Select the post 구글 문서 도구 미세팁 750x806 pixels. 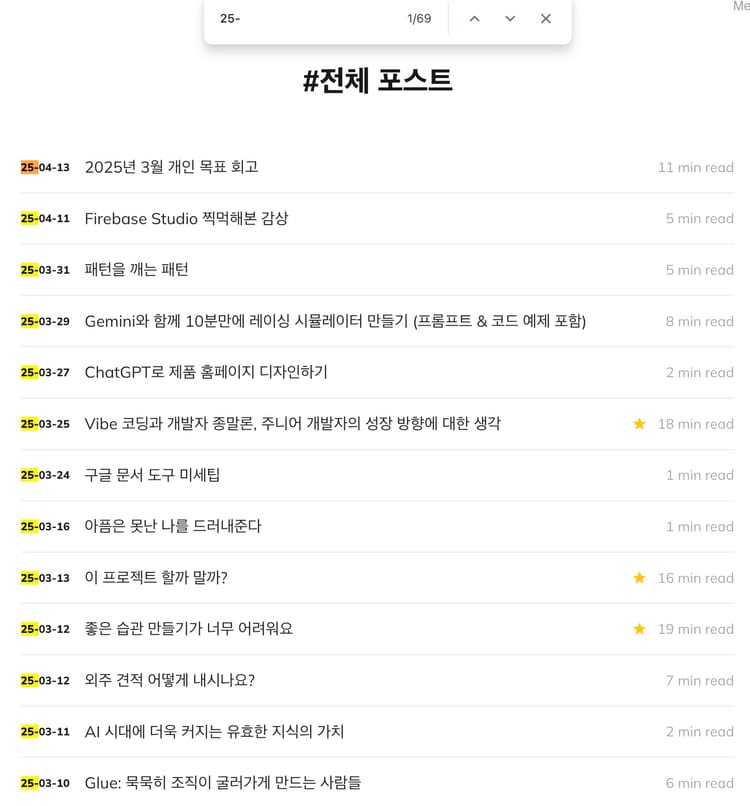(x=152, y=475)
